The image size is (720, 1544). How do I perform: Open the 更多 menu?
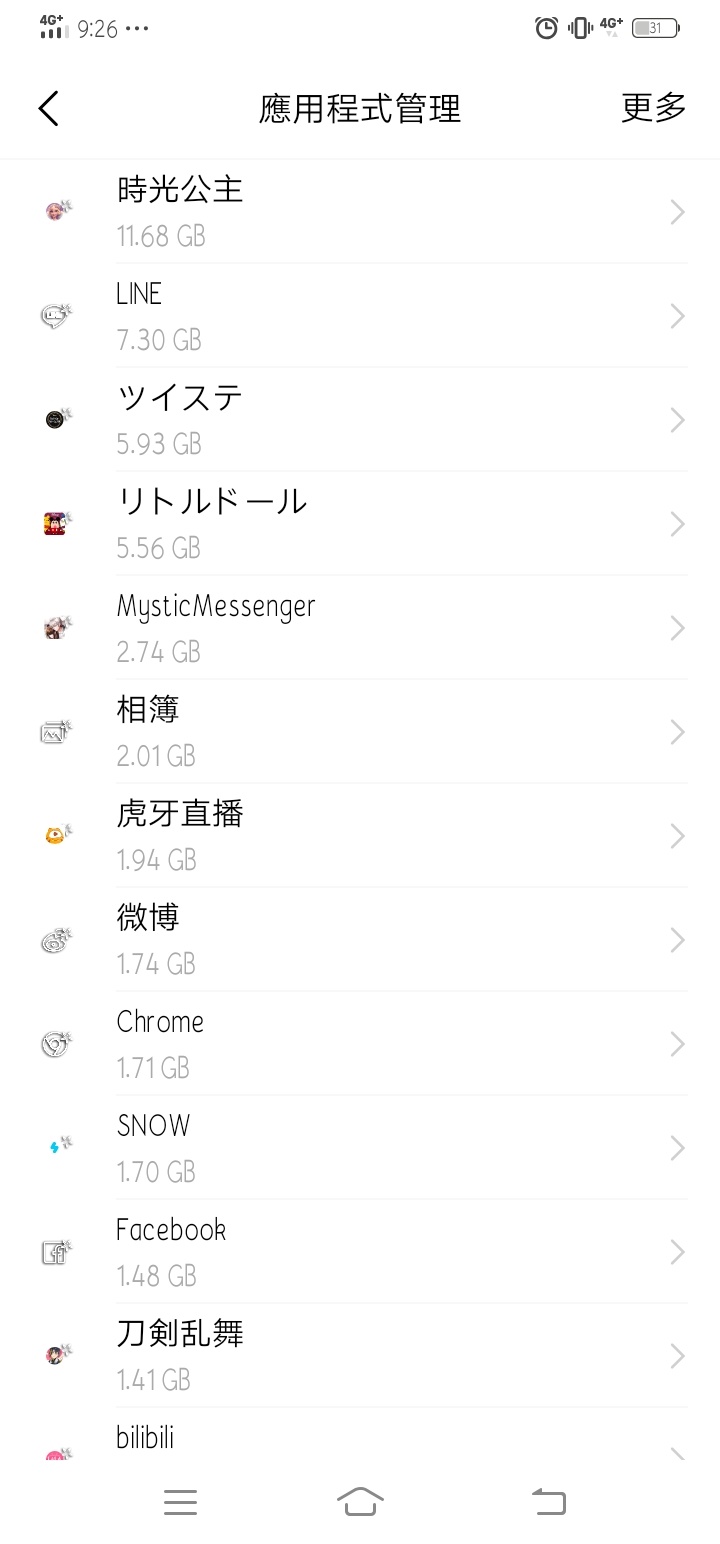pos(653,108)
